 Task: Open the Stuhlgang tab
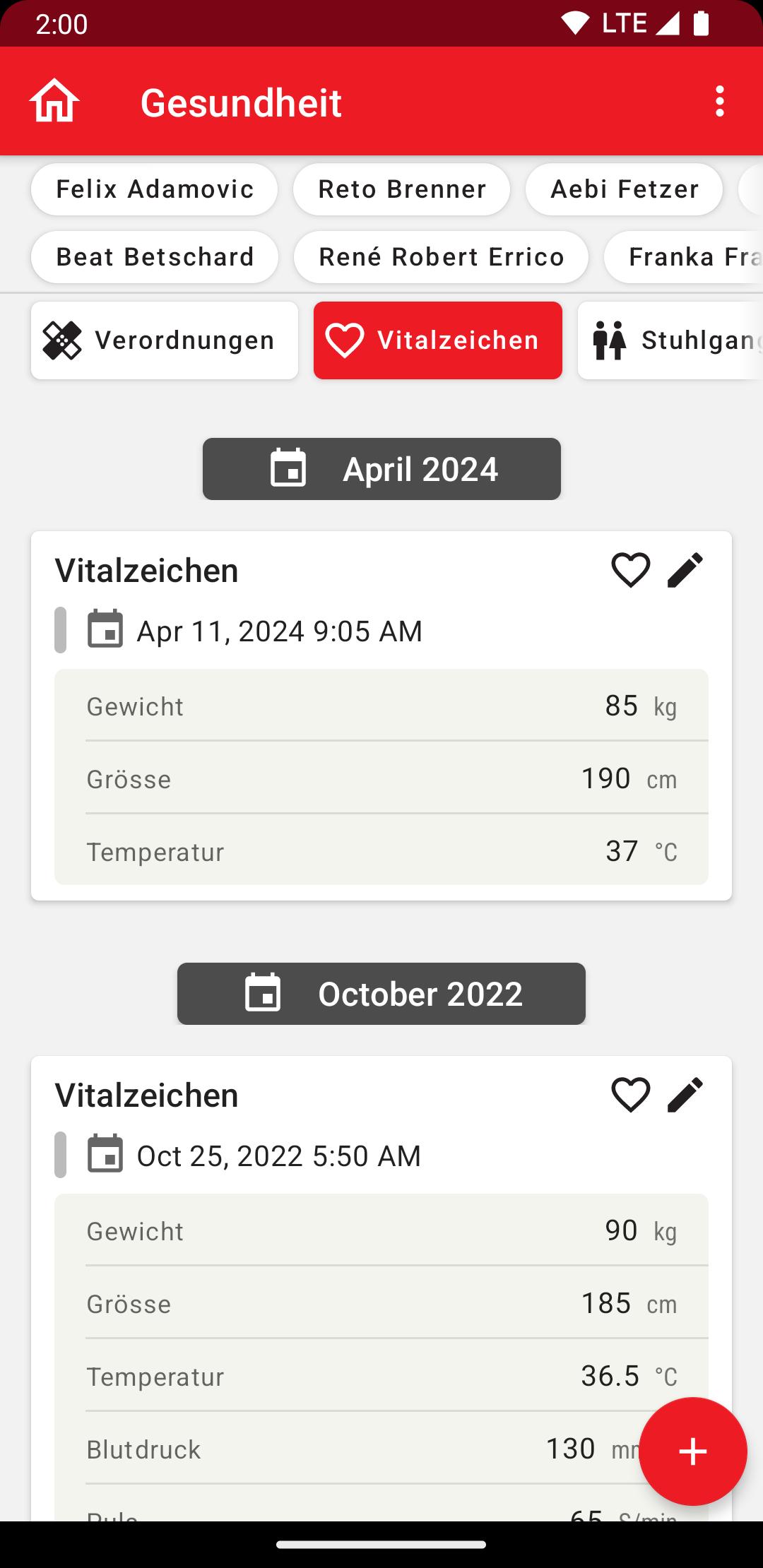670,340
